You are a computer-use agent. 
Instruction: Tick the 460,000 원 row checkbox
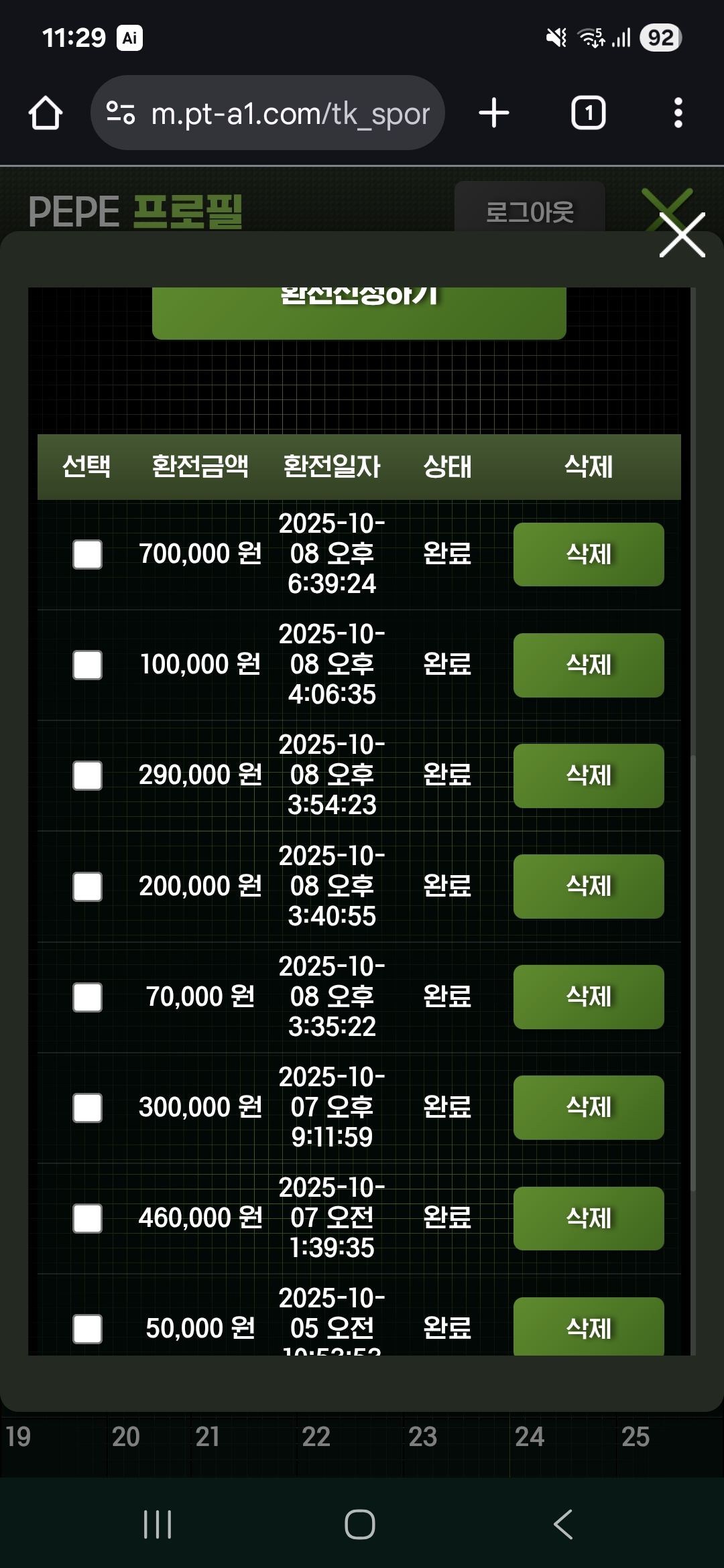(87, 1218)
